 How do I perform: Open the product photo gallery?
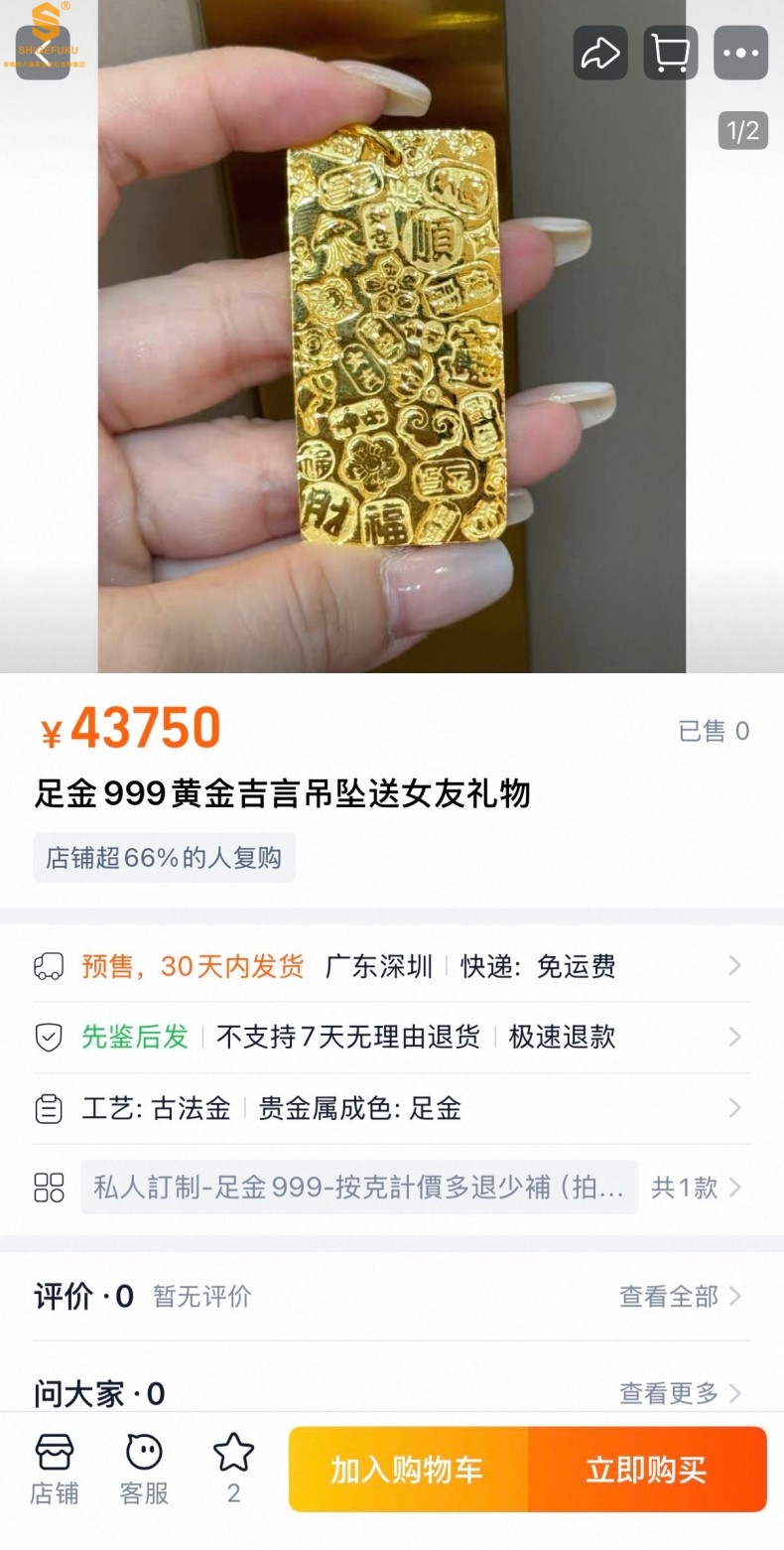pos(391,338)
